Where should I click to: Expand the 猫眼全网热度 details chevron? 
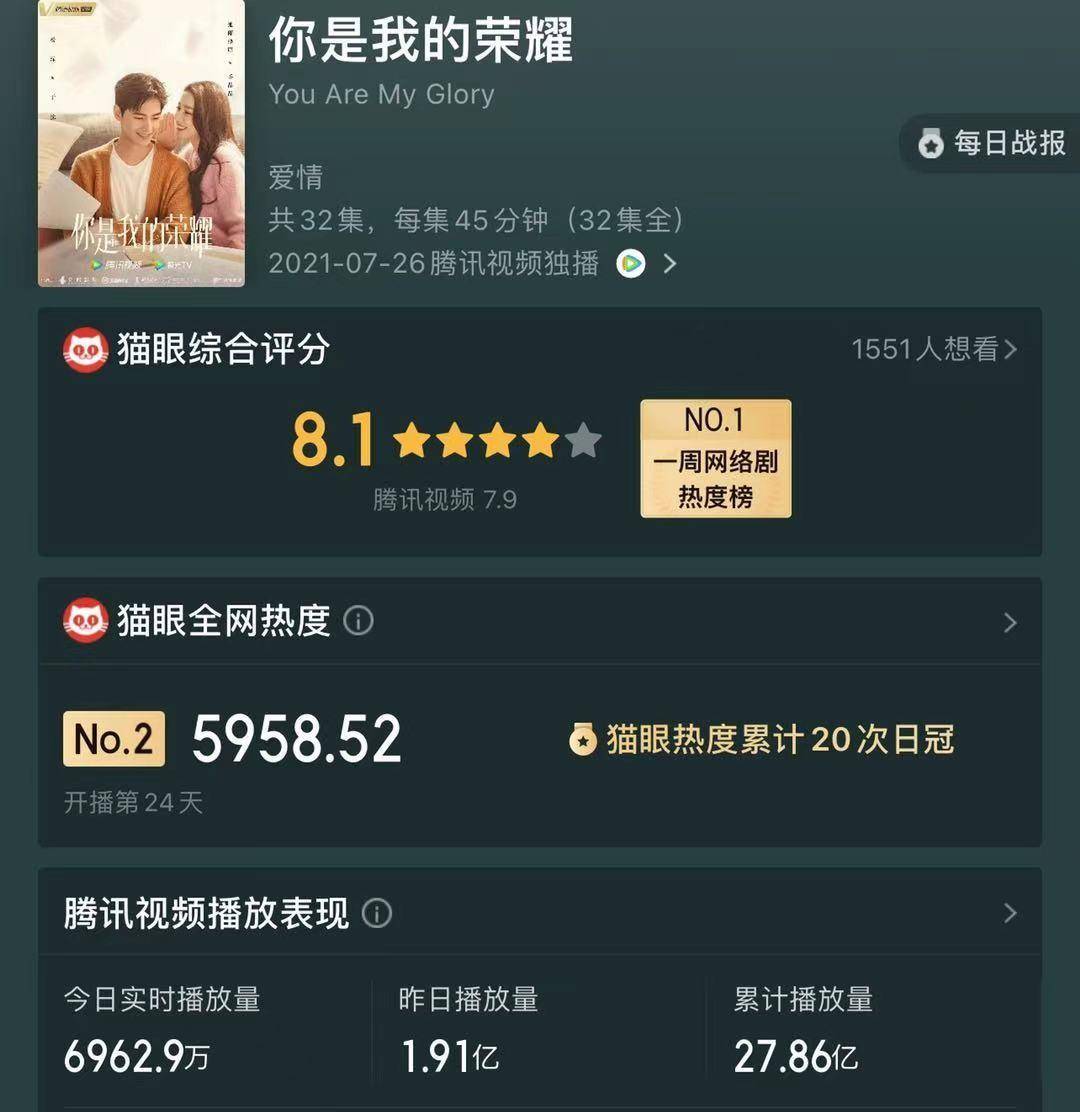coord(1010,623)
